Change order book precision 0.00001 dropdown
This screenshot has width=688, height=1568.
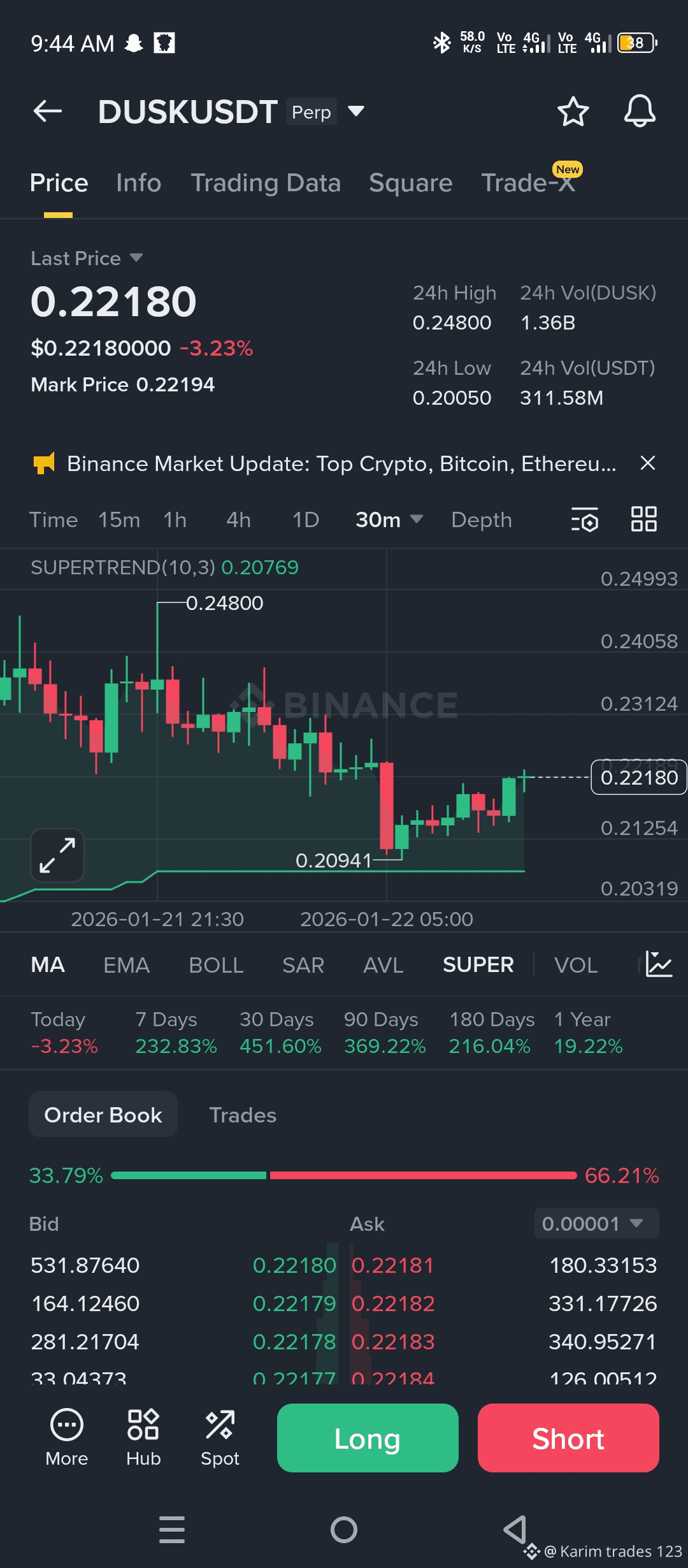click(x=596, y=1223)
